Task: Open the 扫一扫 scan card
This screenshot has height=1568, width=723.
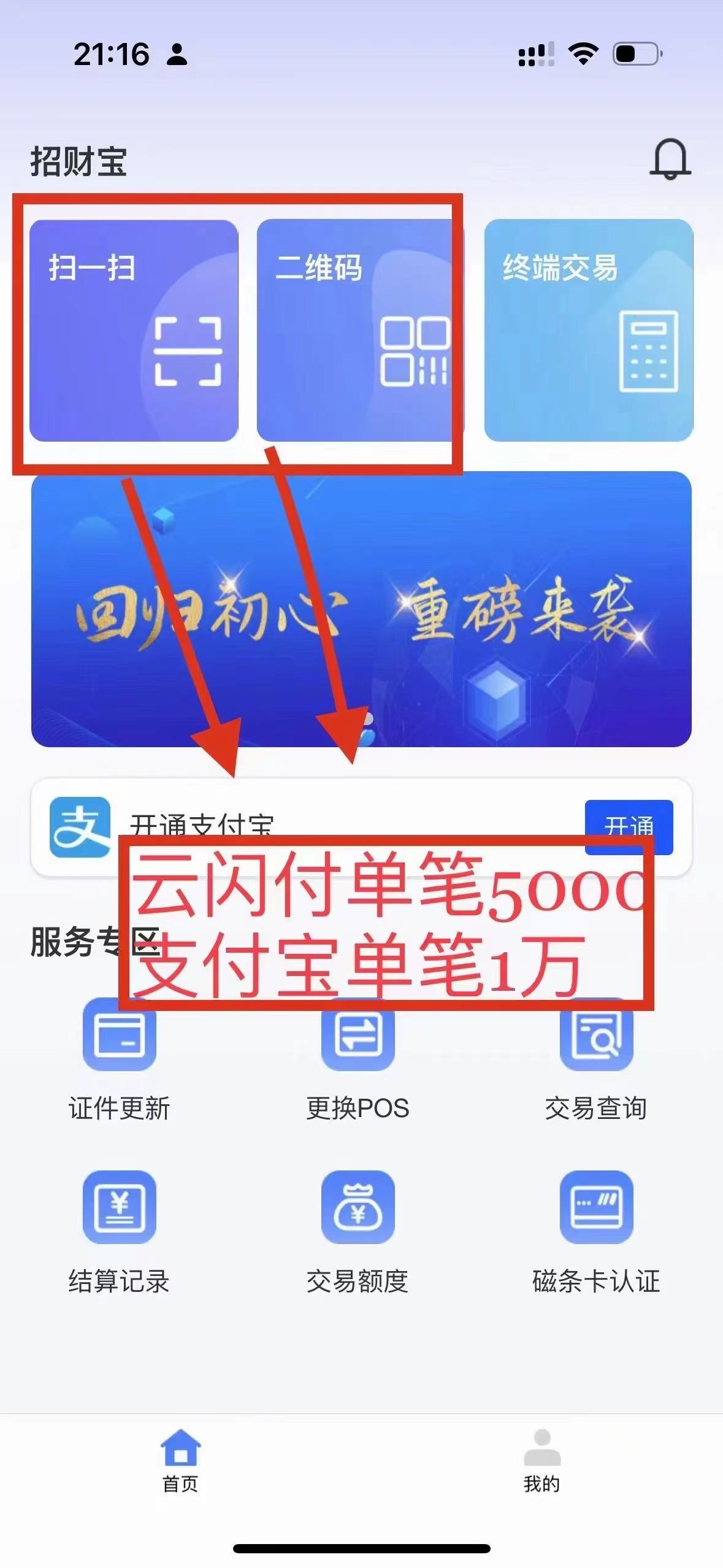Action: pos(134,330)
